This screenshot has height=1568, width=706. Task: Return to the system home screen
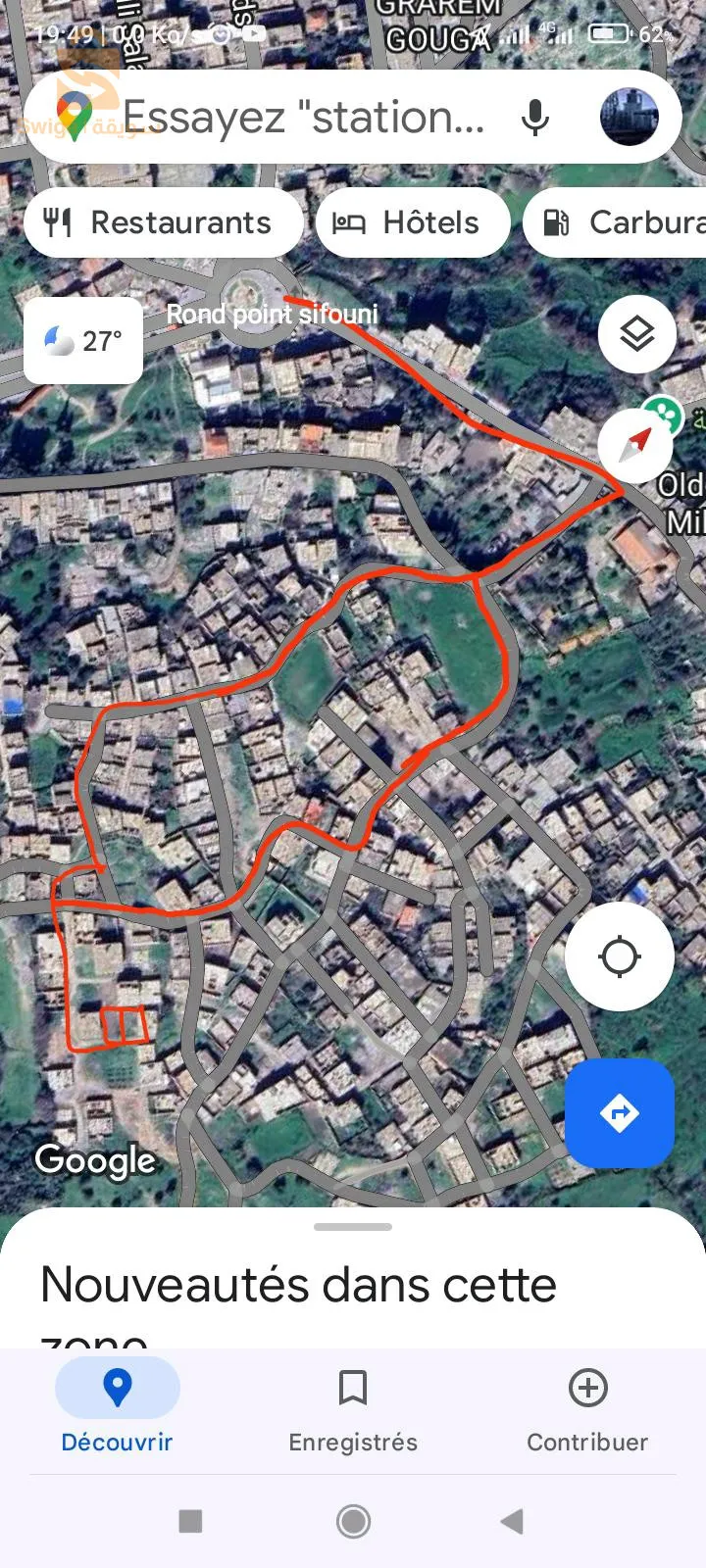point(353,1521)
